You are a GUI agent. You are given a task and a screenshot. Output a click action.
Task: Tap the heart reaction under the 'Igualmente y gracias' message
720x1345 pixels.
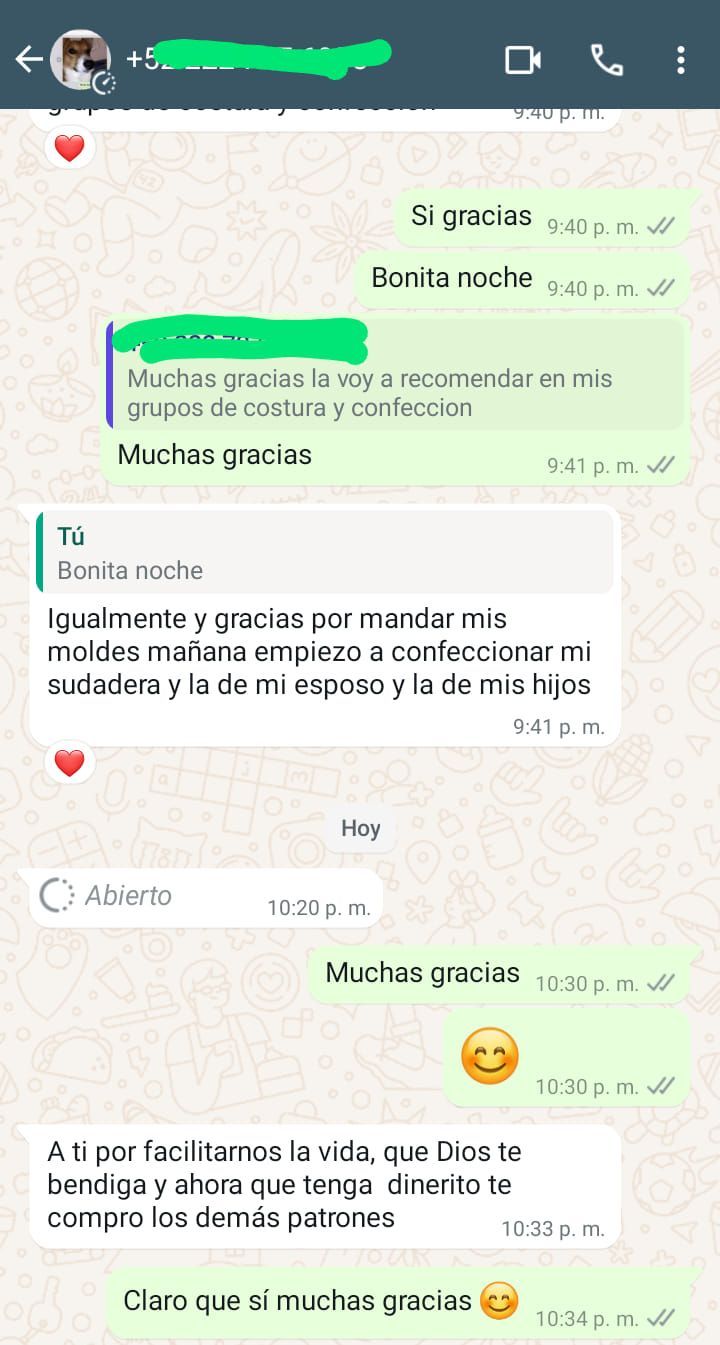pos(69,764)
